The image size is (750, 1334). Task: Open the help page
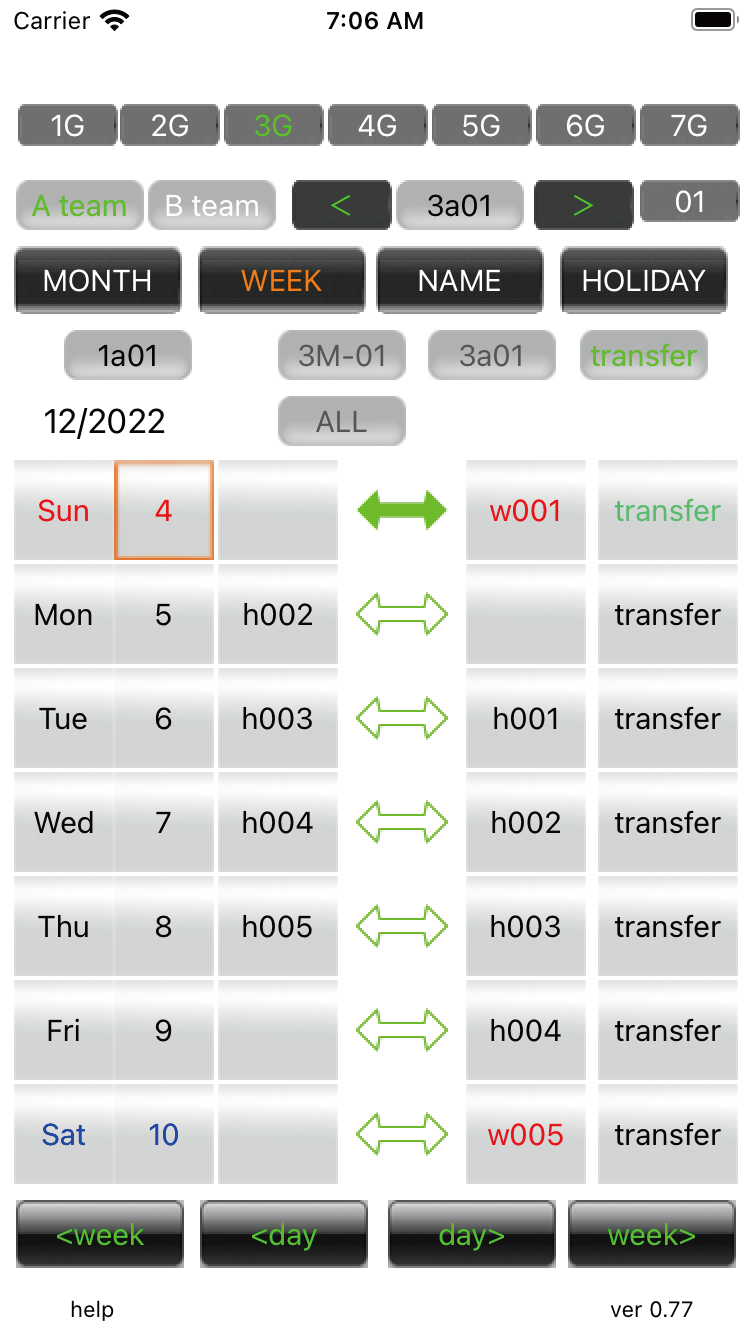[92, 1310]
